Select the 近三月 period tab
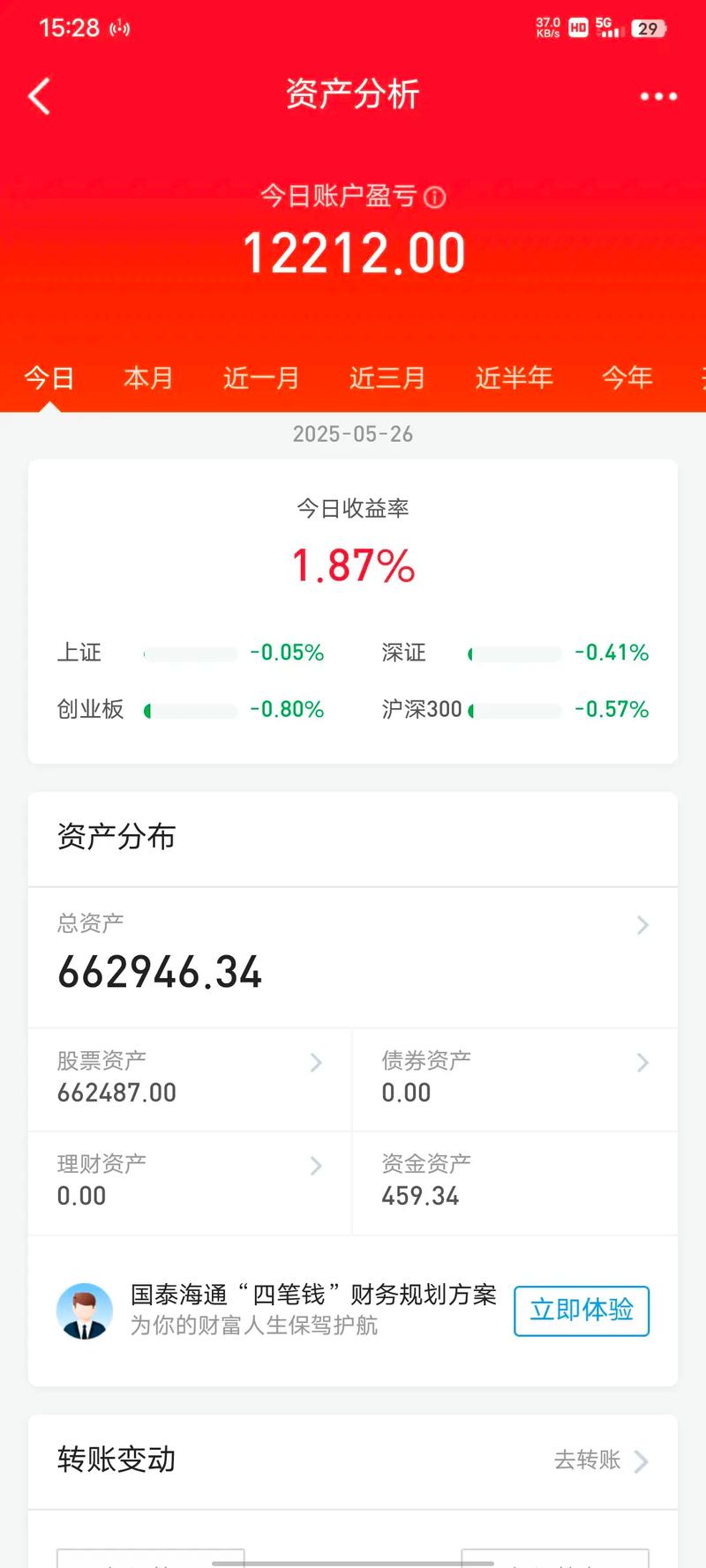This screenshot has height=1568, width=706. click(x=387, y=377)
